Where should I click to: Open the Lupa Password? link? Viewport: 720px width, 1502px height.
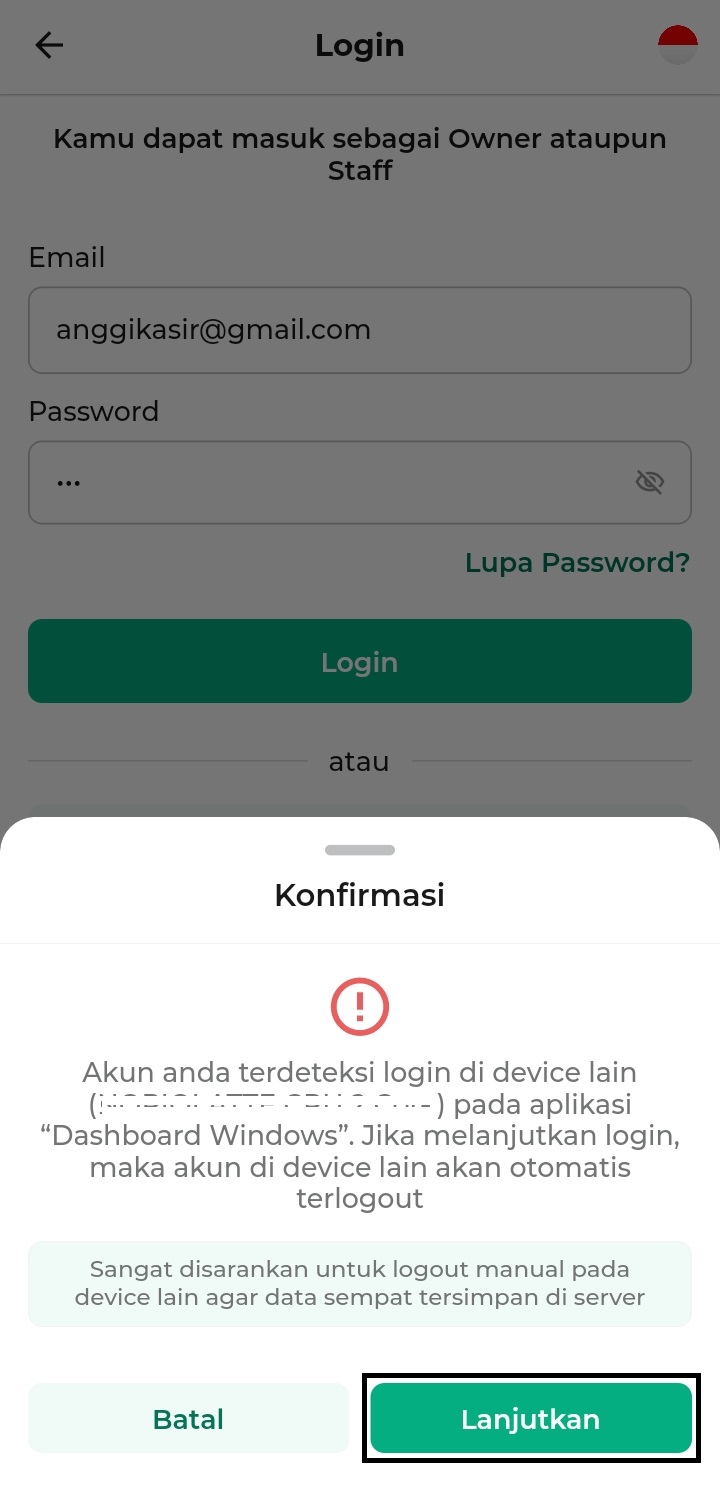577,563
